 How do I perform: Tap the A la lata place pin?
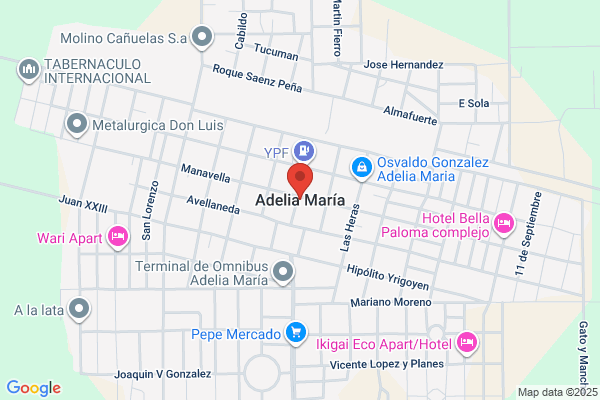coord(79,309)
